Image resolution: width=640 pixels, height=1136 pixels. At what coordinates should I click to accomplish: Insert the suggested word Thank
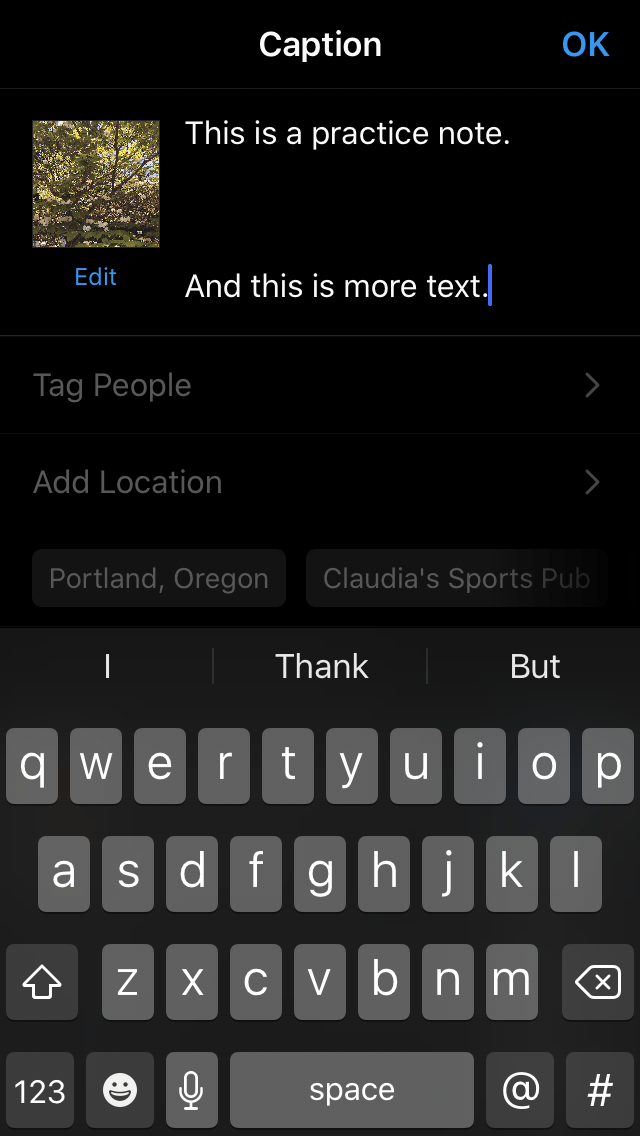point(321,666)
